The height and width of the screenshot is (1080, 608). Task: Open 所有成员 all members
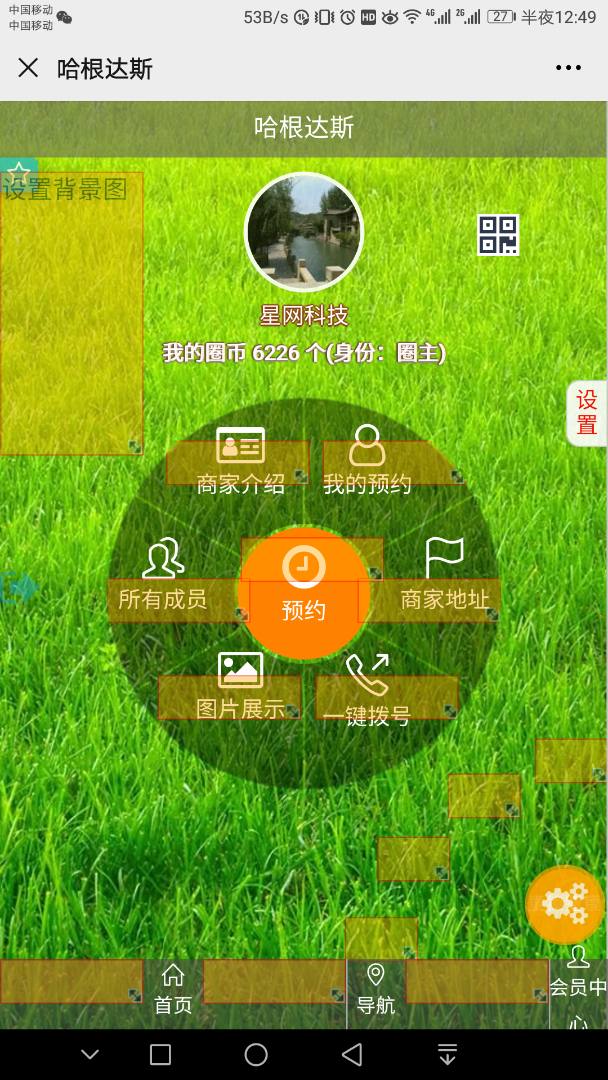pos(163,577)
